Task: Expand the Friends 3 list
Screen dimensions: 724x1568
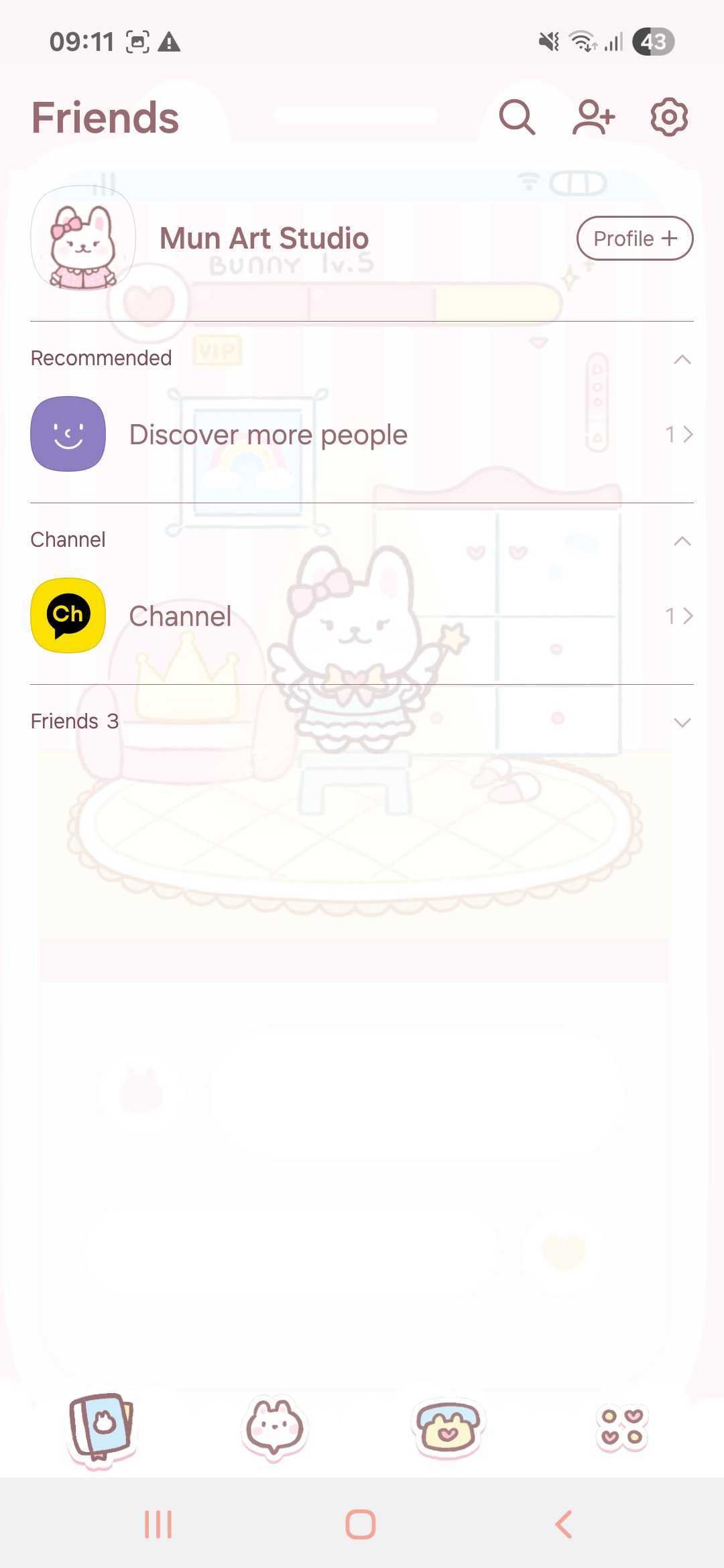Action: click(x=682, y=722)
